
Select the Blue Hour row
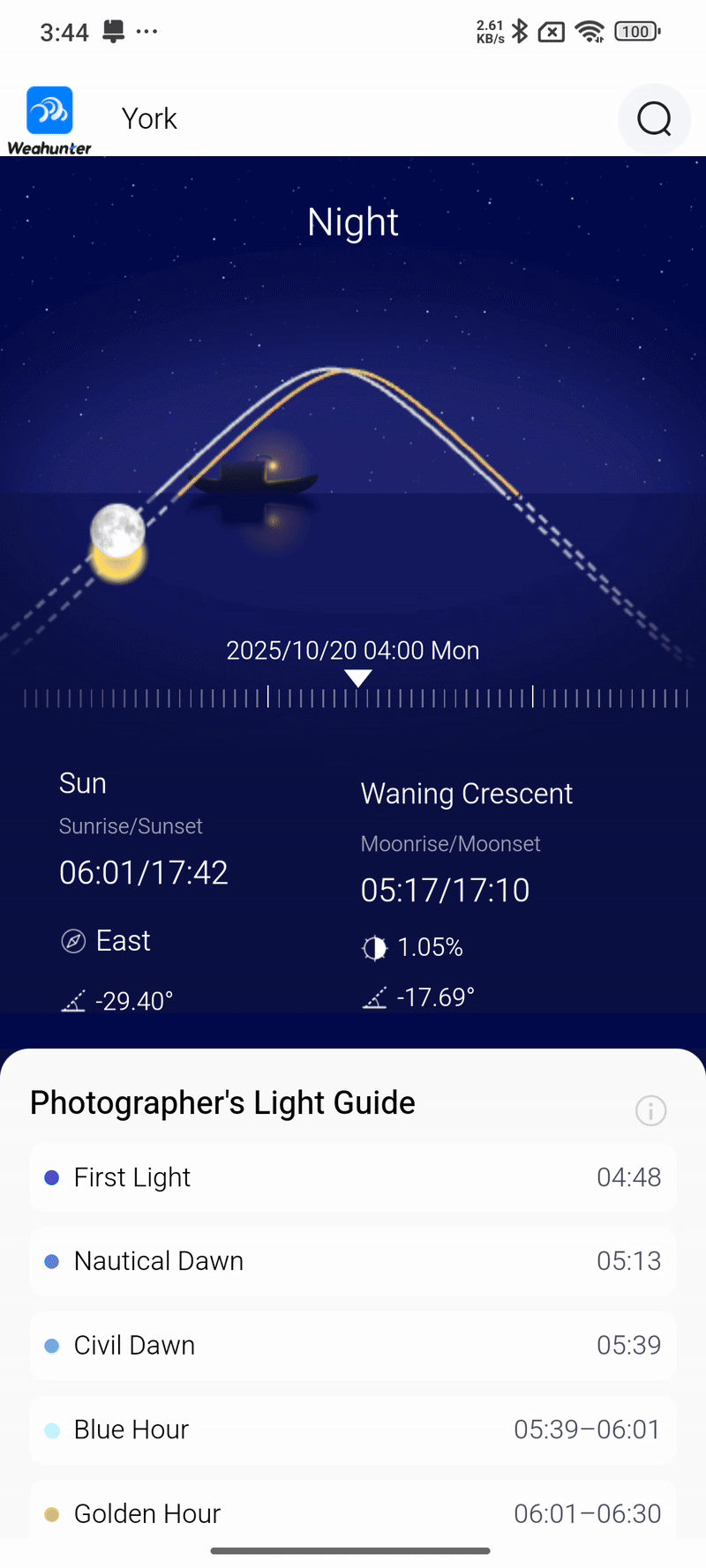(353, 1429)
